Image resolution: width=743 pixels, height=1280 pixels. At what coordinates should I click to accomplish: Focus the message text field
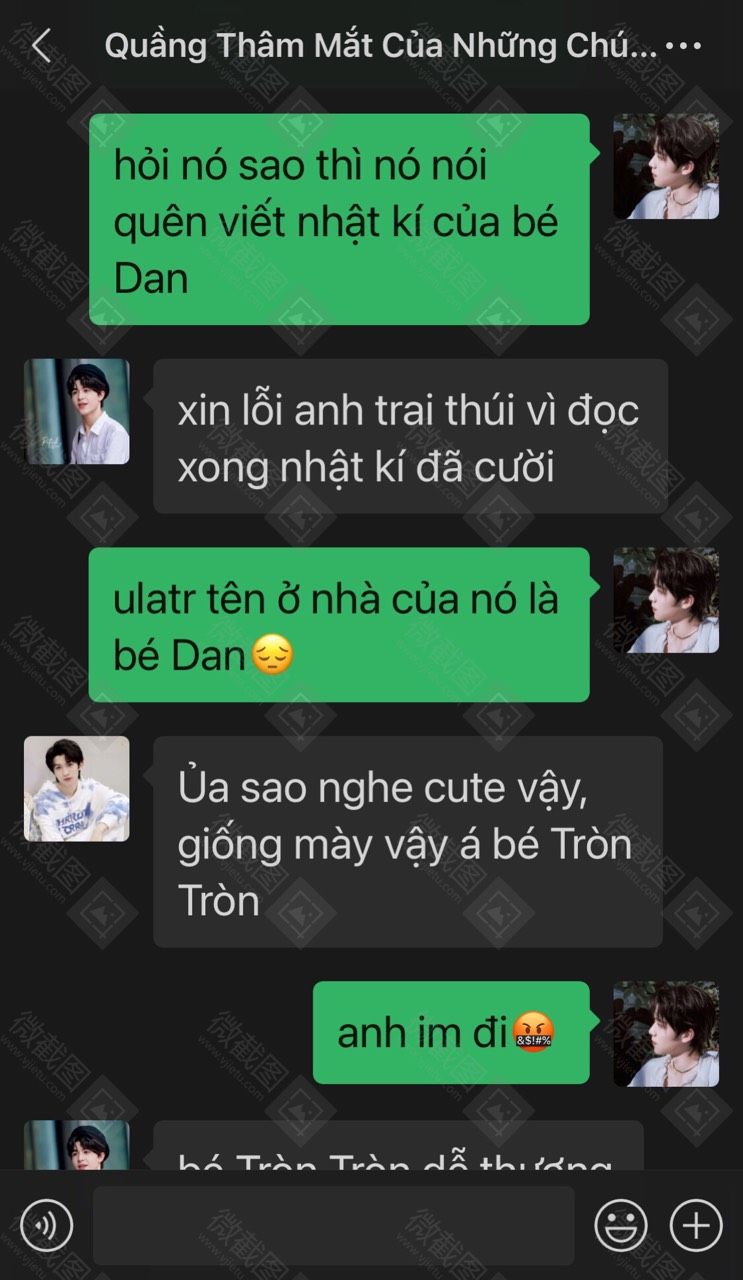(x=333, y=1224)
